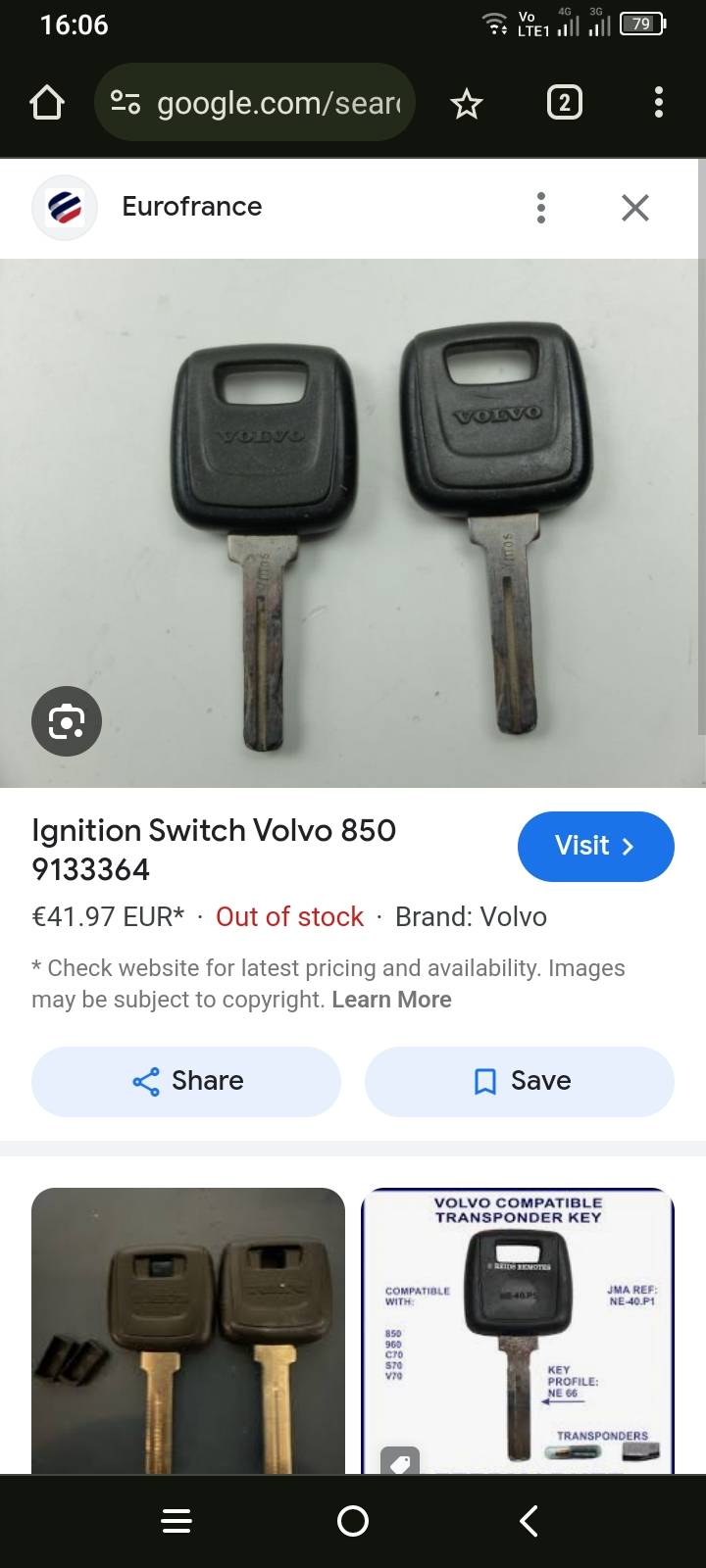
Task: Go to the Chrome home page
Action: 47,103
